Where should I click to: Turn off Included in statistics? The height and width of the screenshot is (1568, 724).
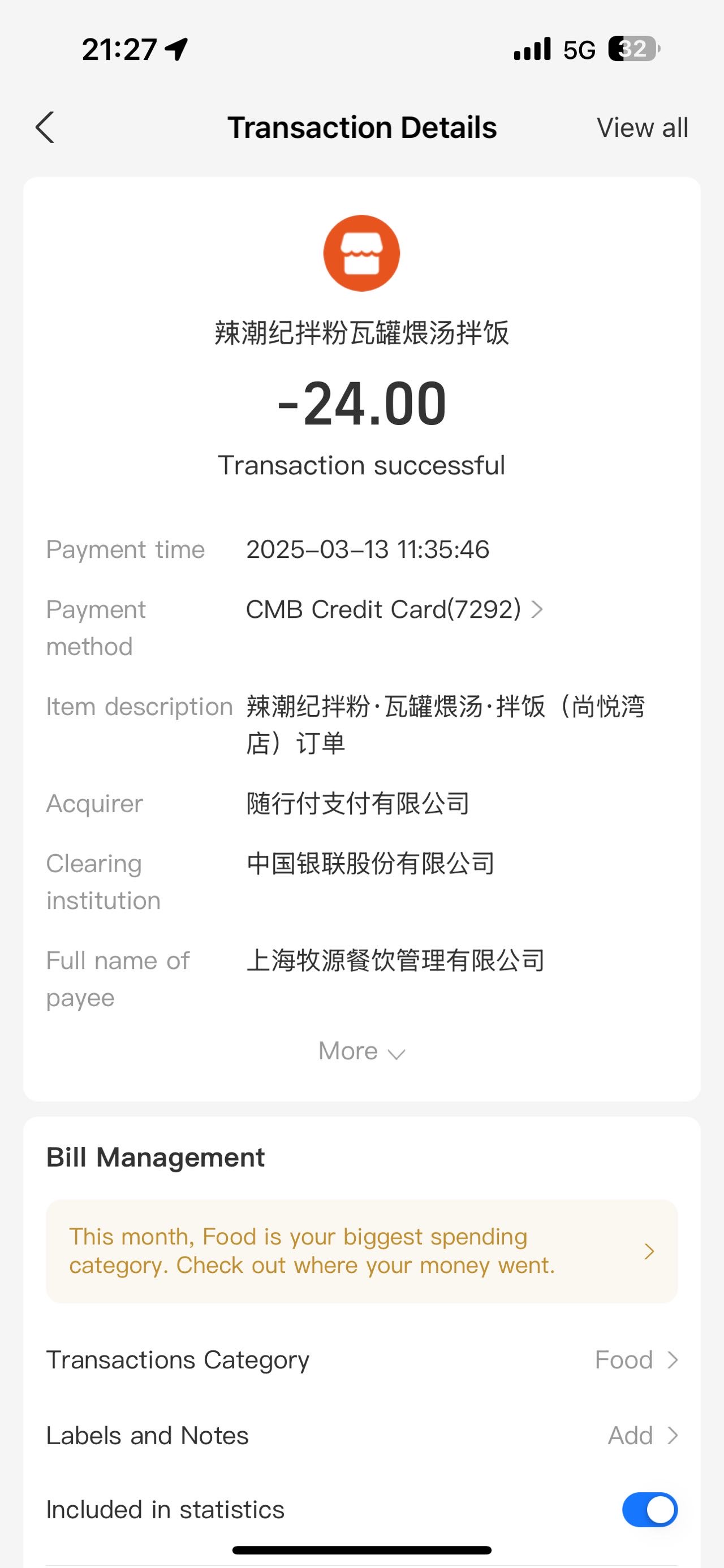click(650, 1510)
